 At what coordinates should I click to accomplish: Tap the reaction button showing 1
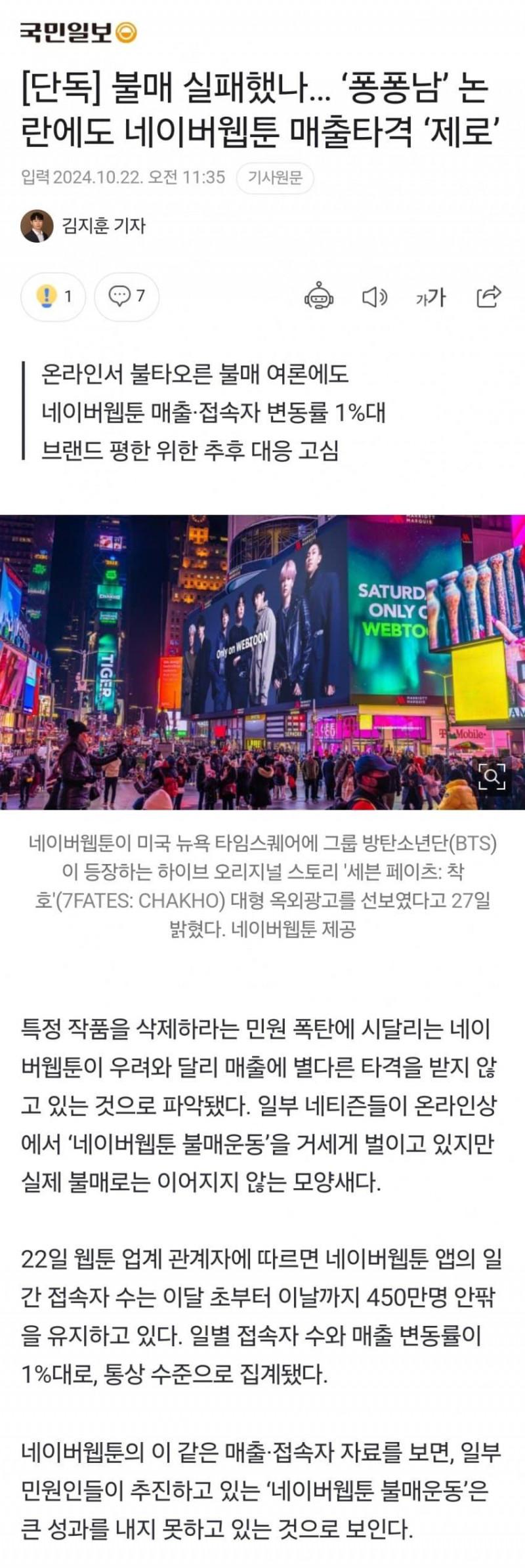tap(53, 297)
